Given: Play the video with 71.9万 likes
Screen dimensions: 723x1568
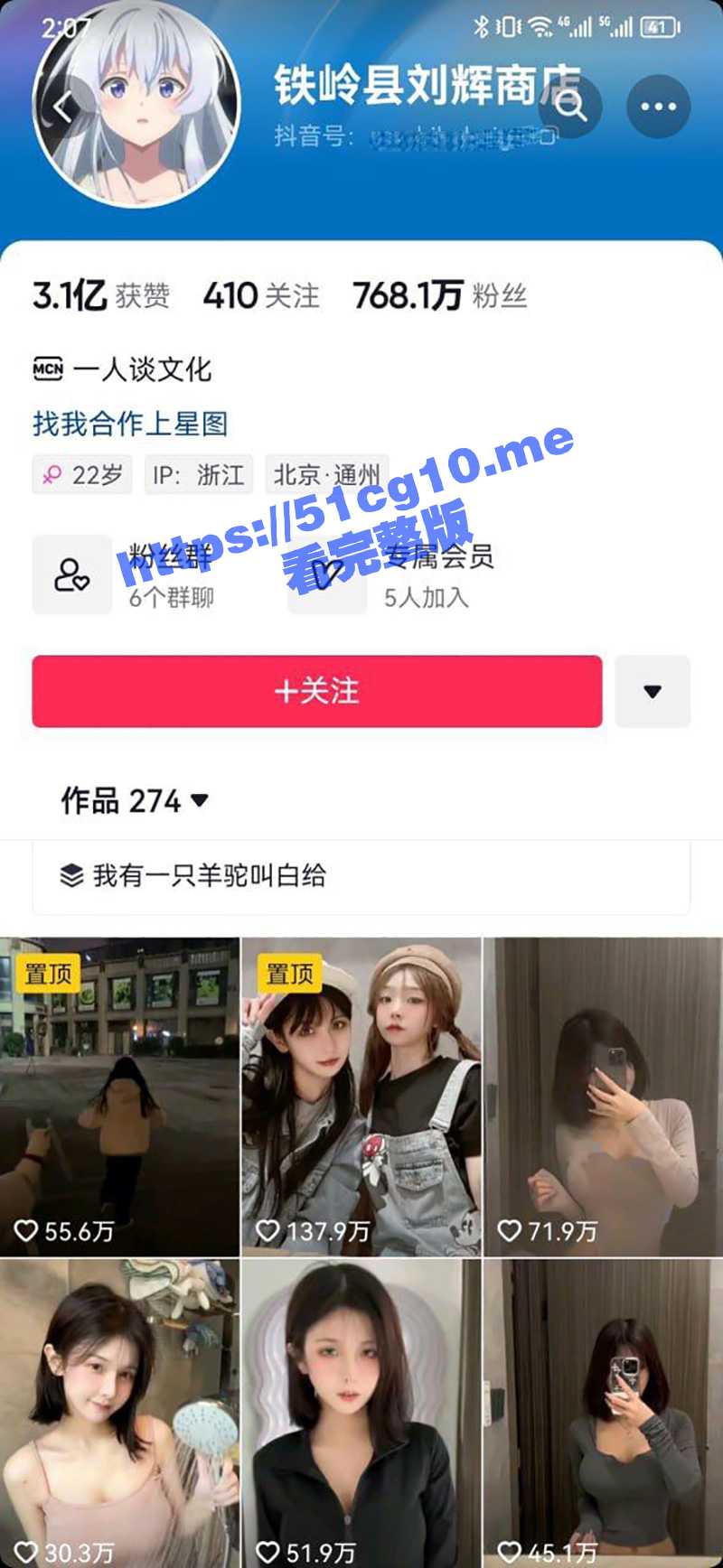Looking at the screenshot, I should click(x=603, y=1097).
